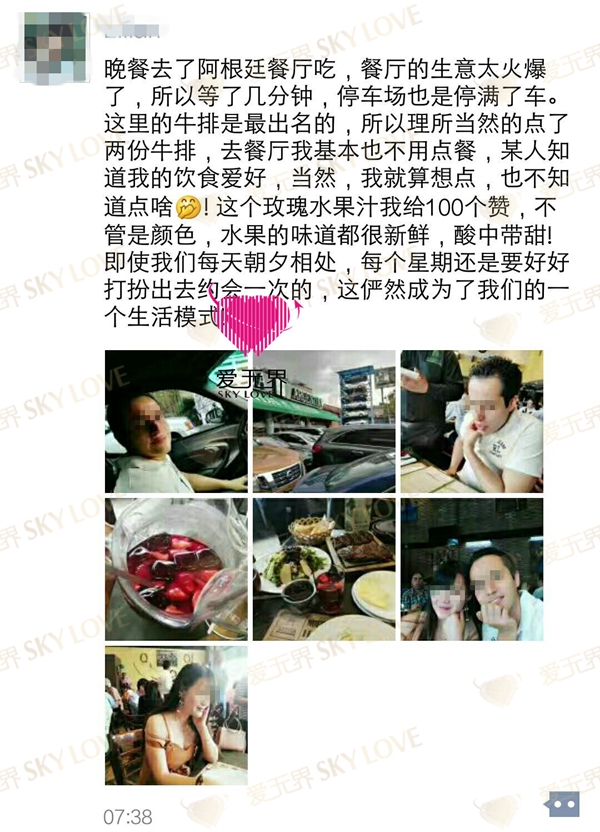Viewport: 600px width, 832px height.
Task: Open the poster's profile avatar
Action: [55, 47]
